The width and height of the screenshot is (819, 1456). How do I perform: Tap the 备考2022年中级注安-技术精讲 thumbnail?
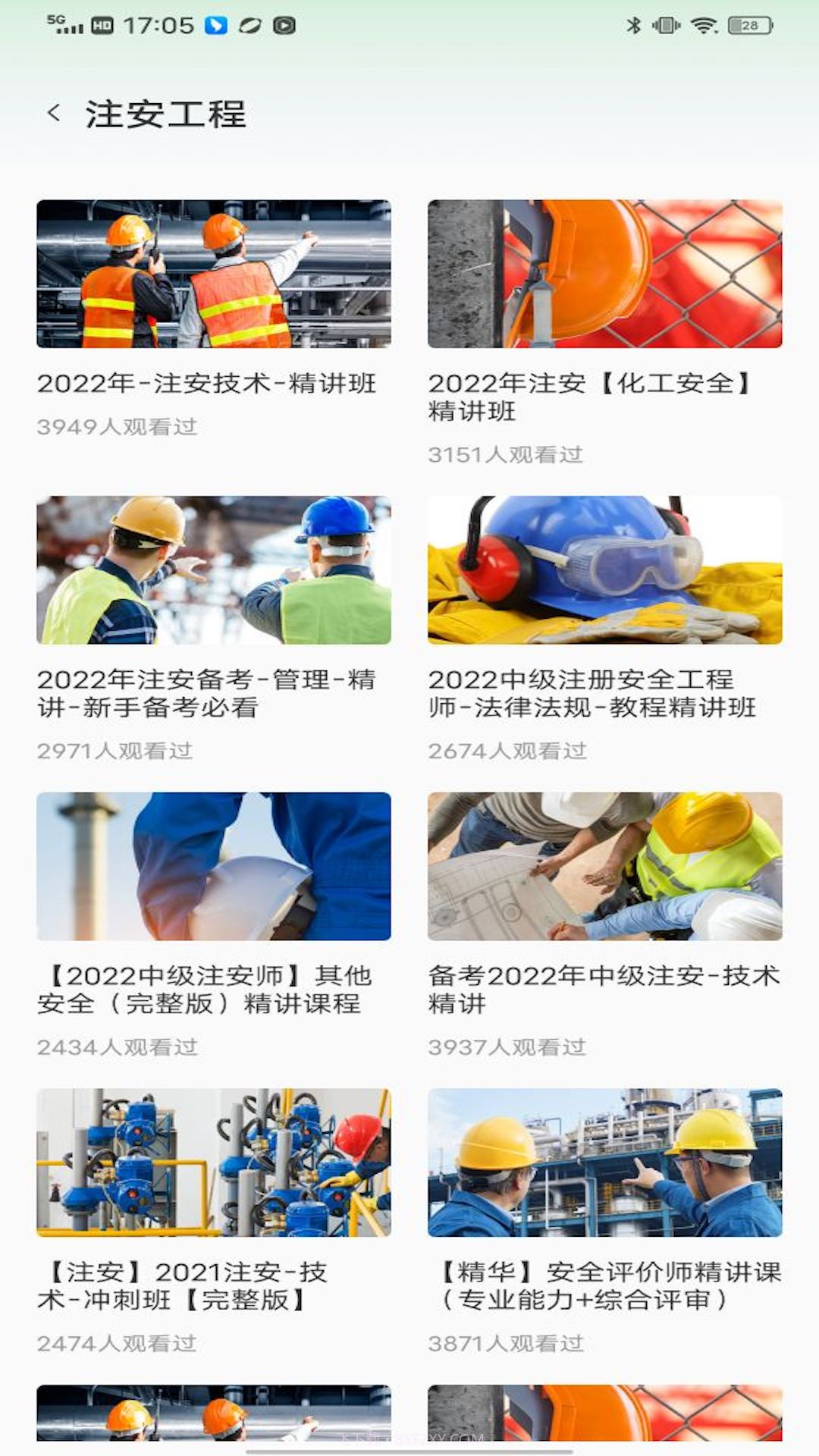click(x=604, y=868)
